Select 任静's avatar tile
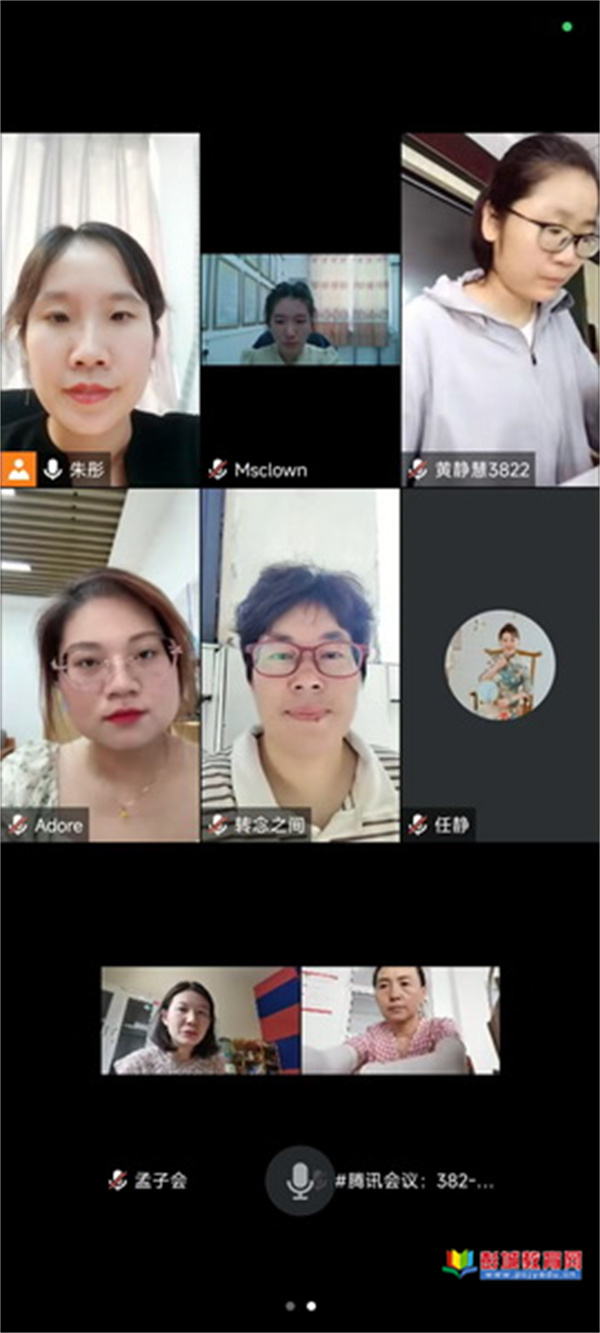The image size is (600, 1333). point(500,665)
